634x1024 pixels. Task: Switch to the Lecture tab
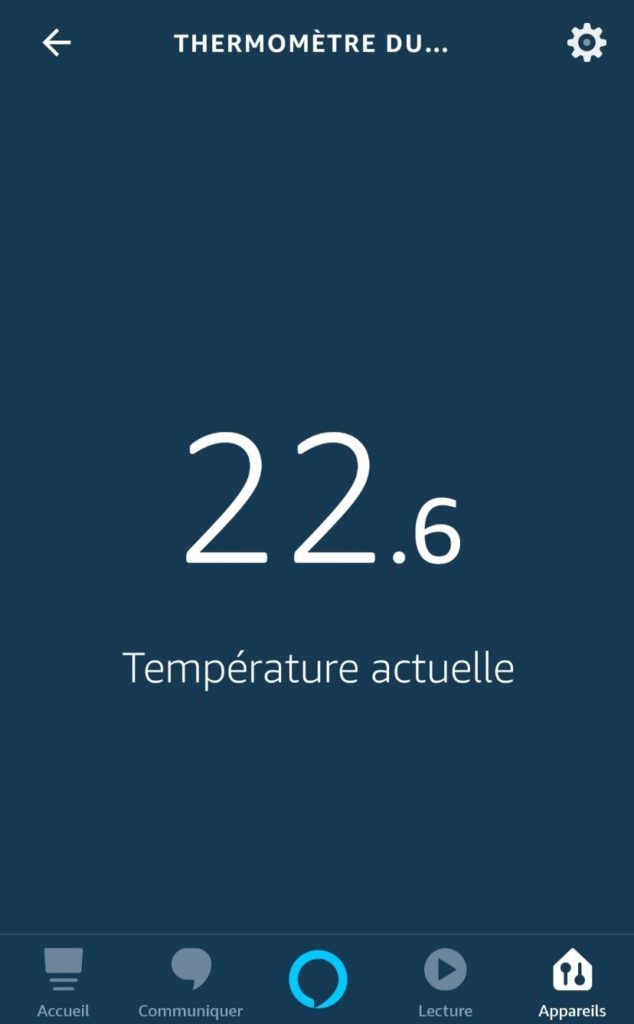pyautogui.click(x=445, y=982)
